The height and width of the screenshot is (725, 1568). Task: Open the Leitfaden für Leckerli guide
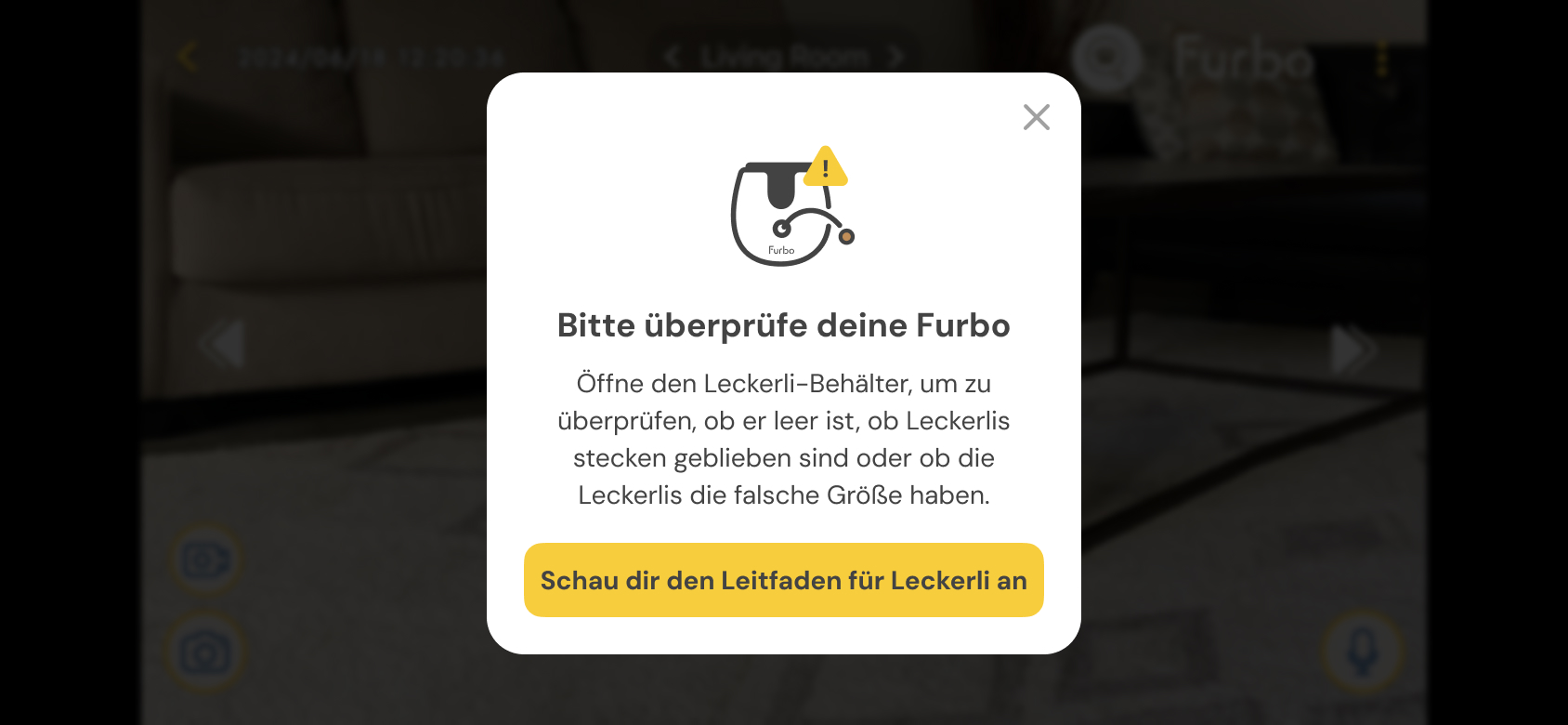tap(783, 580)
